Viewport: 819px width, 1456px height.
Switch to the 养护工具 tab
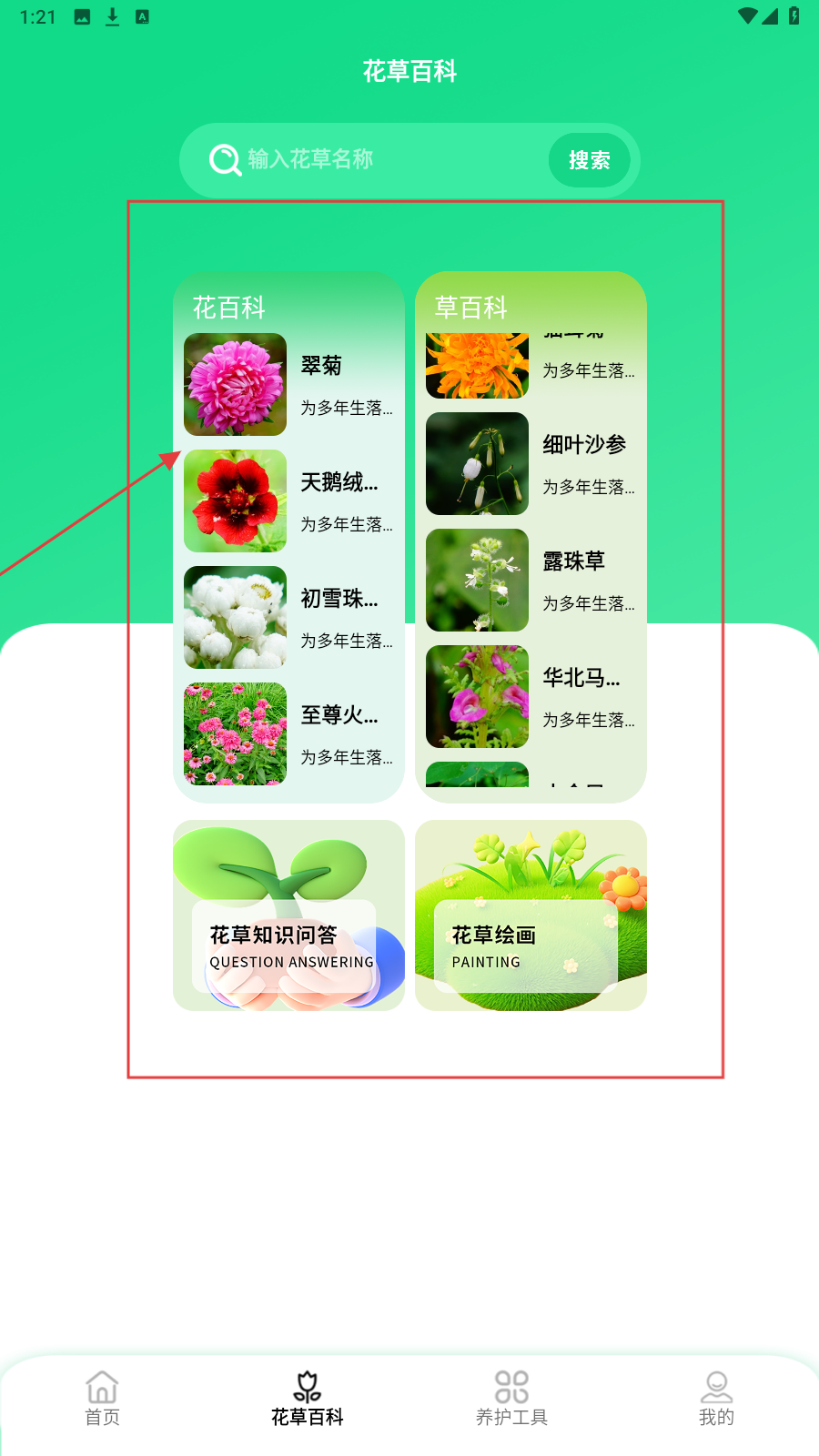click(x=511, y=1399)
